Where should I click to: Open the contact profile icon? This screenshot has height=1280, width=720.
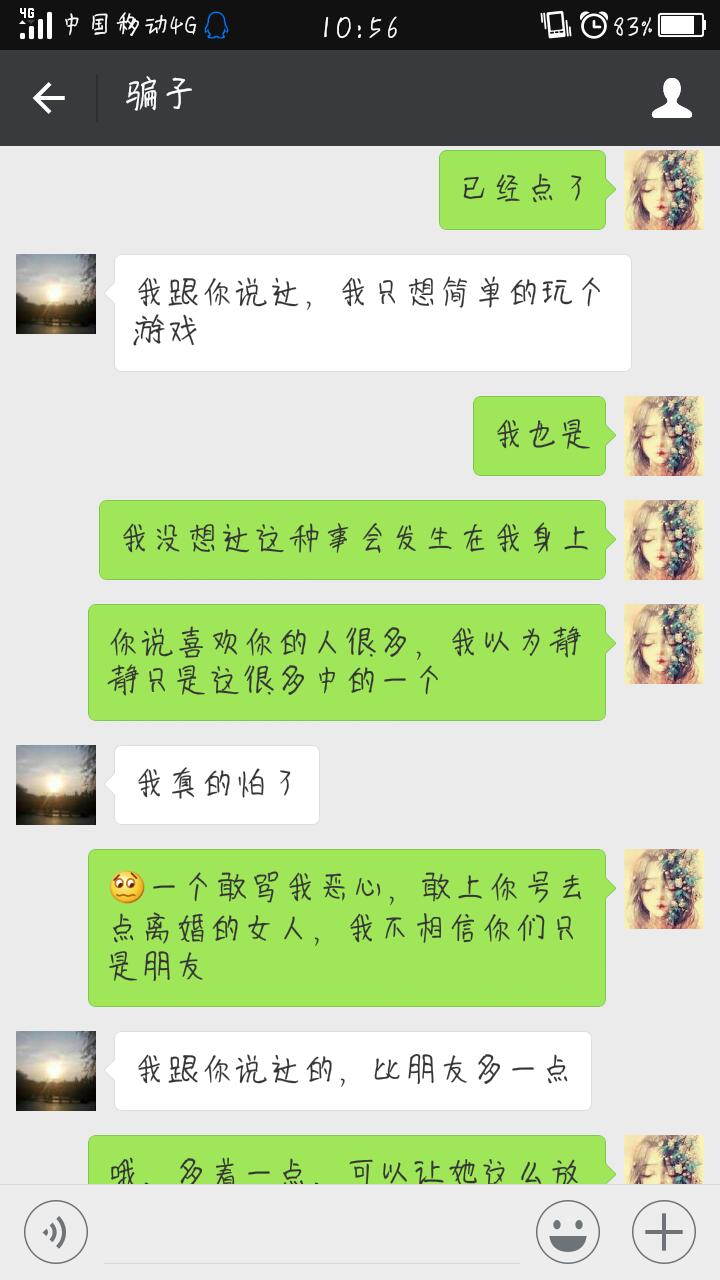[671, 98]
